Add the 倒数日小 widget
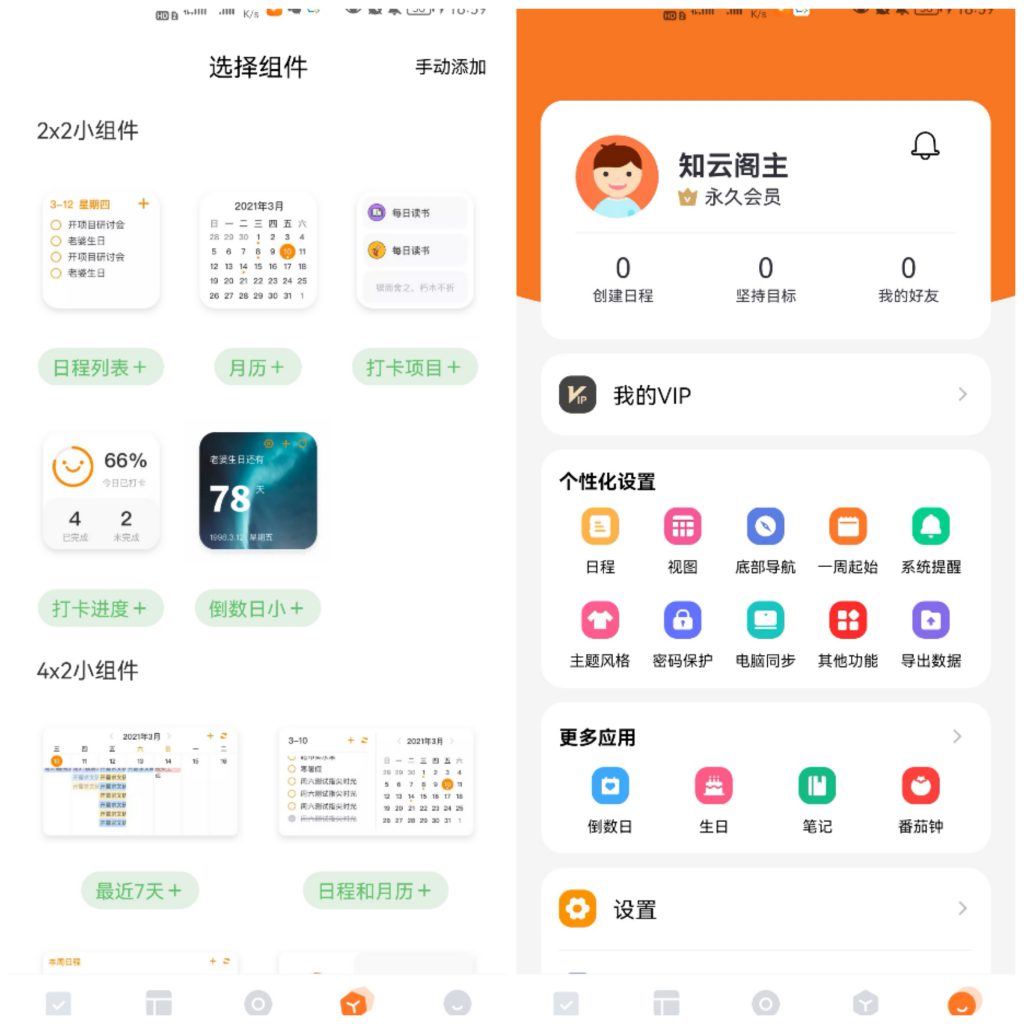This screenshot has height=1024, width=1024. point(257,608)
